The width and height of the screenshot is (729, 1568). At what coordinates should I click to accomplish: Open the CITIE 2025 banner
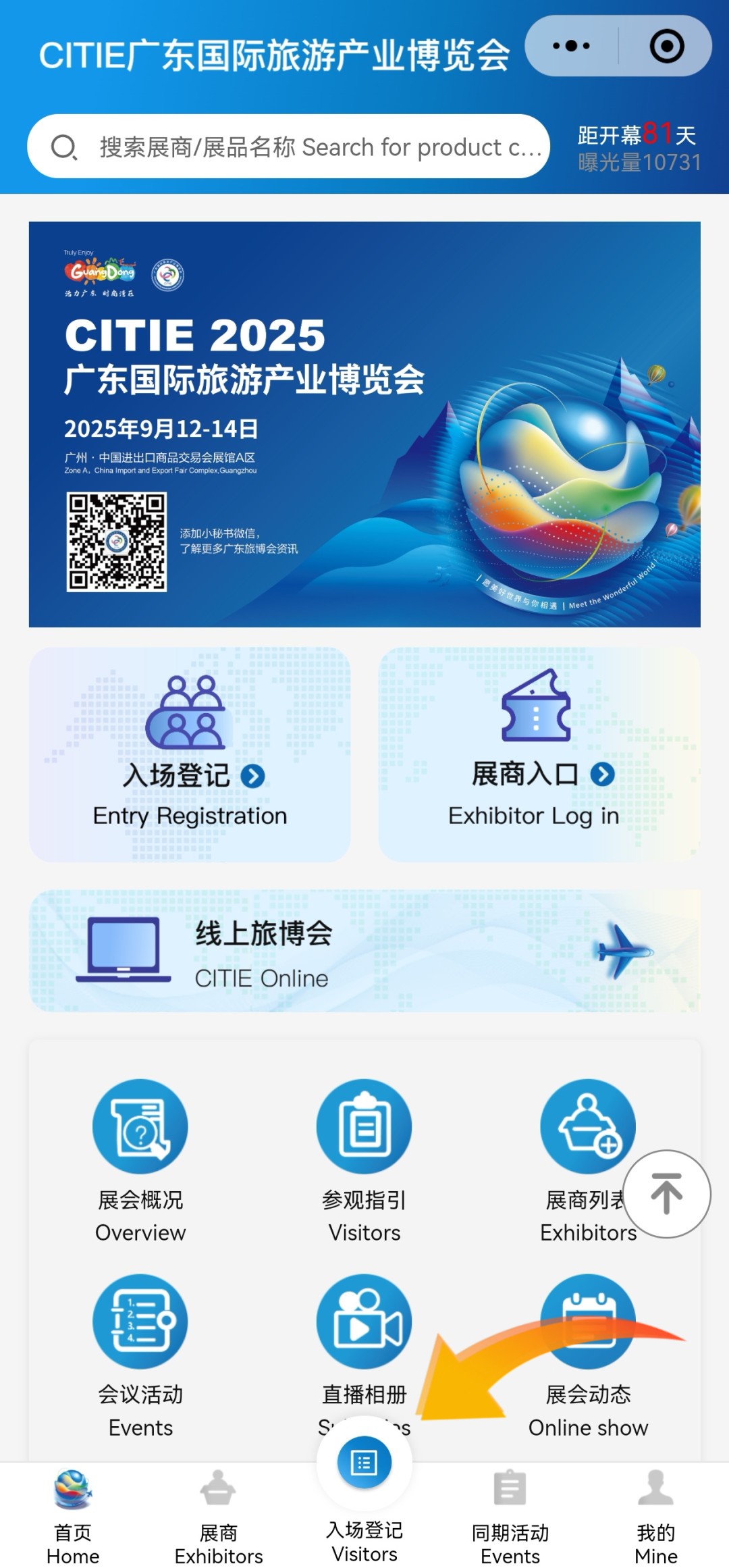pyautogui.click(x=364, y=424)
